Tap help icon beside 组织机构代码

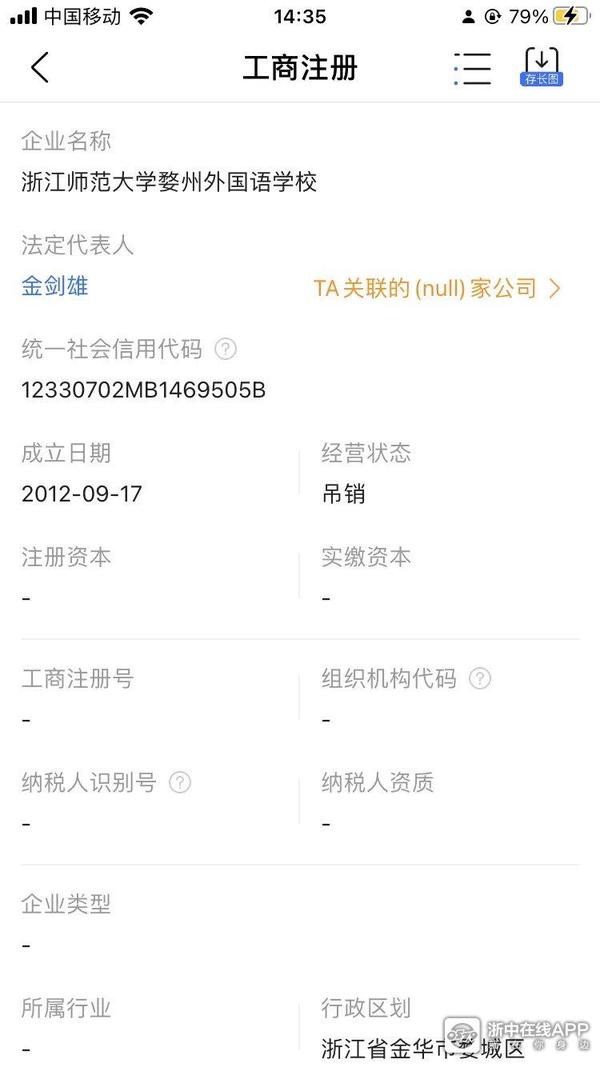[480, 679]
